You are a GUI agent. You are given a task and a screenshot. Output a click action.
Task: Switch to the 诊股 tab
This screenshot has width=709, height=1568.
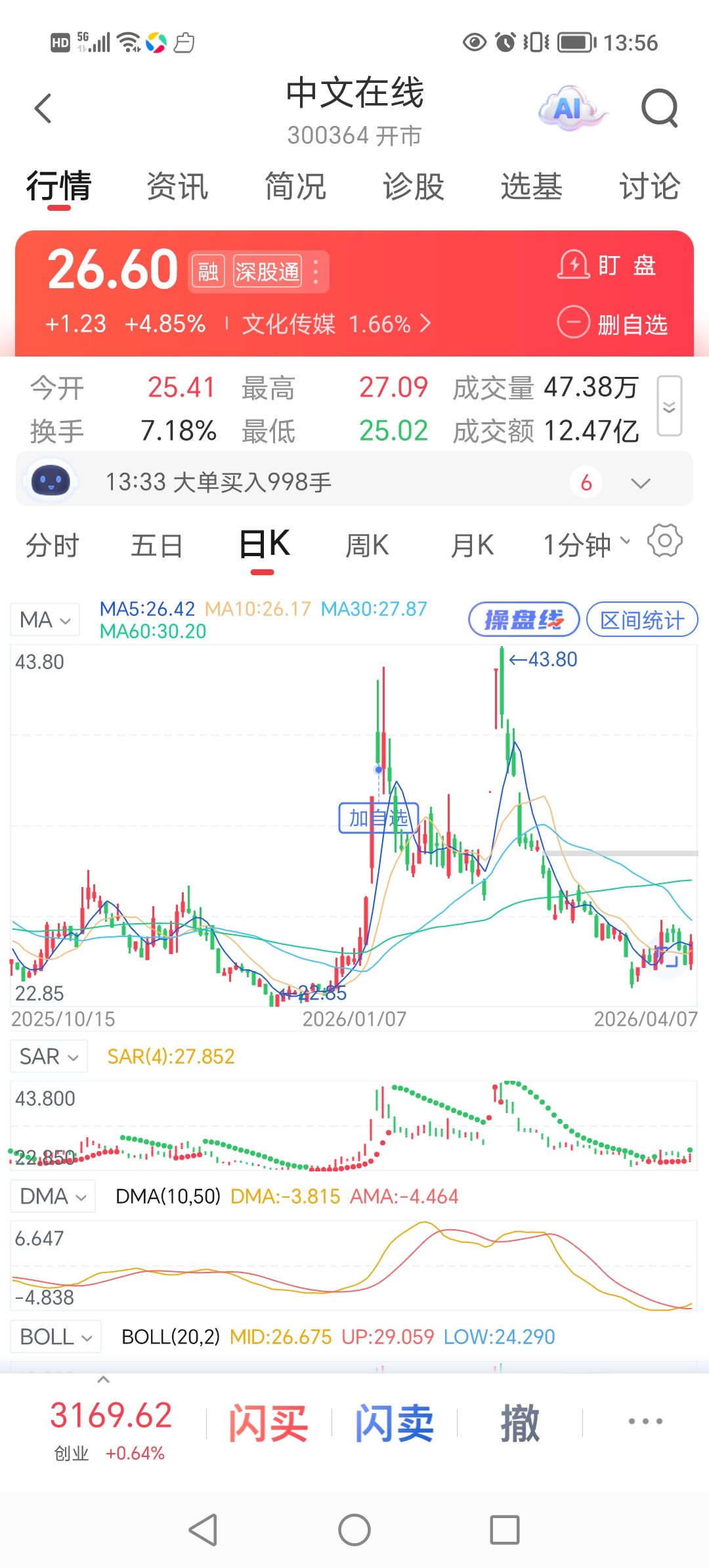tap(414, 186)
